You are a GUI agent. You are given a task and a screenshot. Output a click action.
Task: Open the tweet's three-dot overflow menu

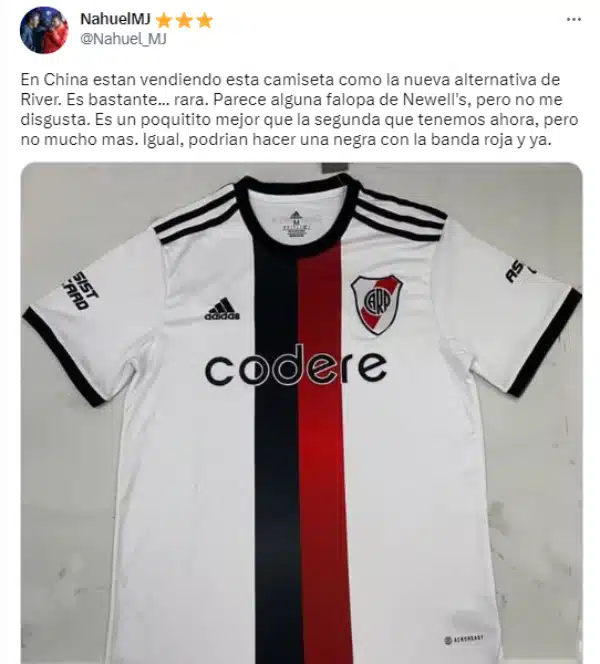[573, 19]
